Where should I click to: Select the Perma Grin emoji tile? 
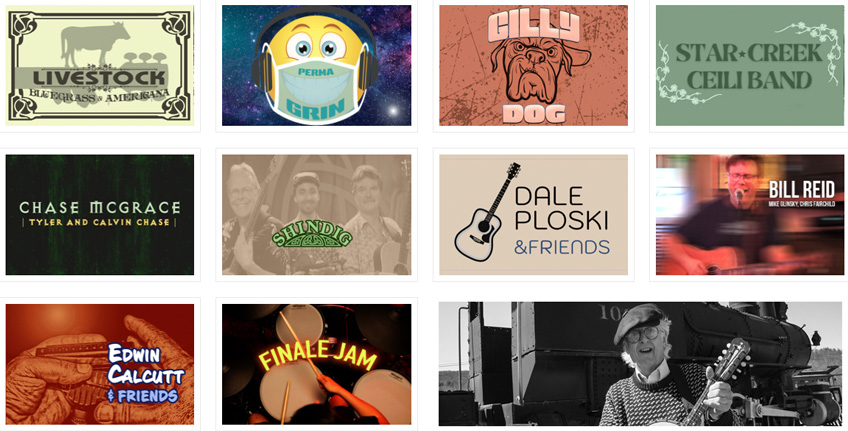pyautogui.click(x=316, y=65)
